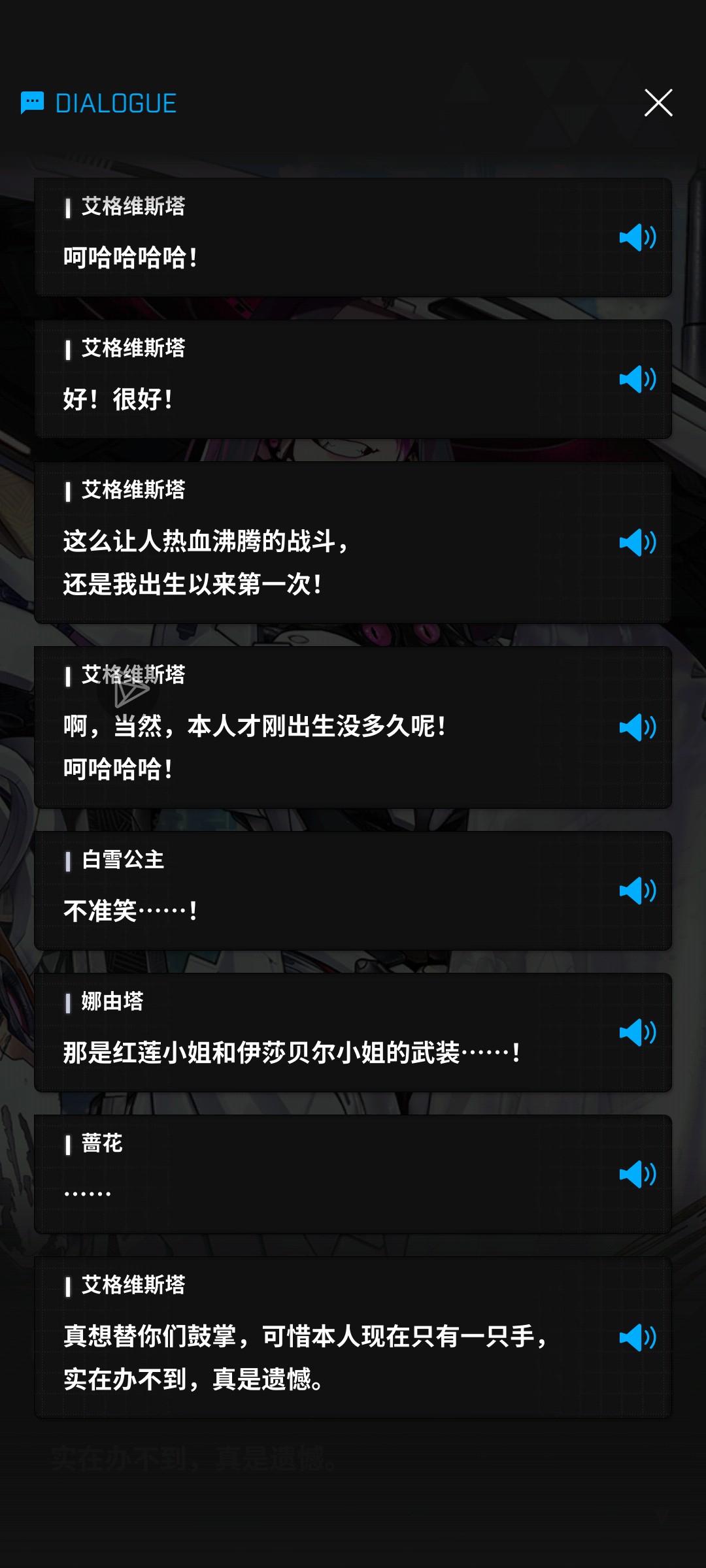The image size is (706, 1568).
Task: Play voice for 本人才刚出生没多久呢
Action: coord(637,727)
